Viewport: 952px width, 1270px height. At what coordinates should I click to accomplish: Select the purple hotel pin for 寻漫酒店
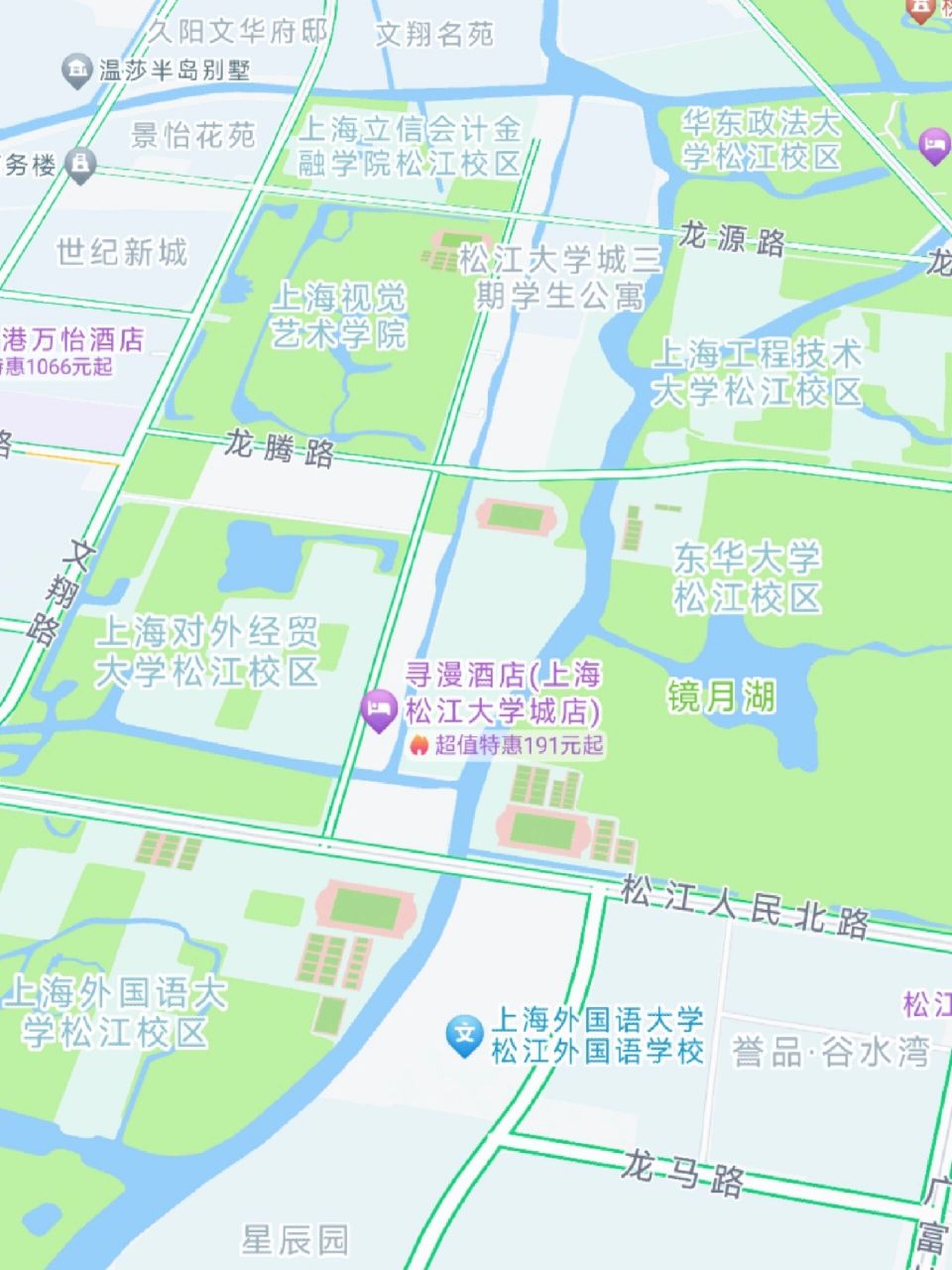coord(380,707)
